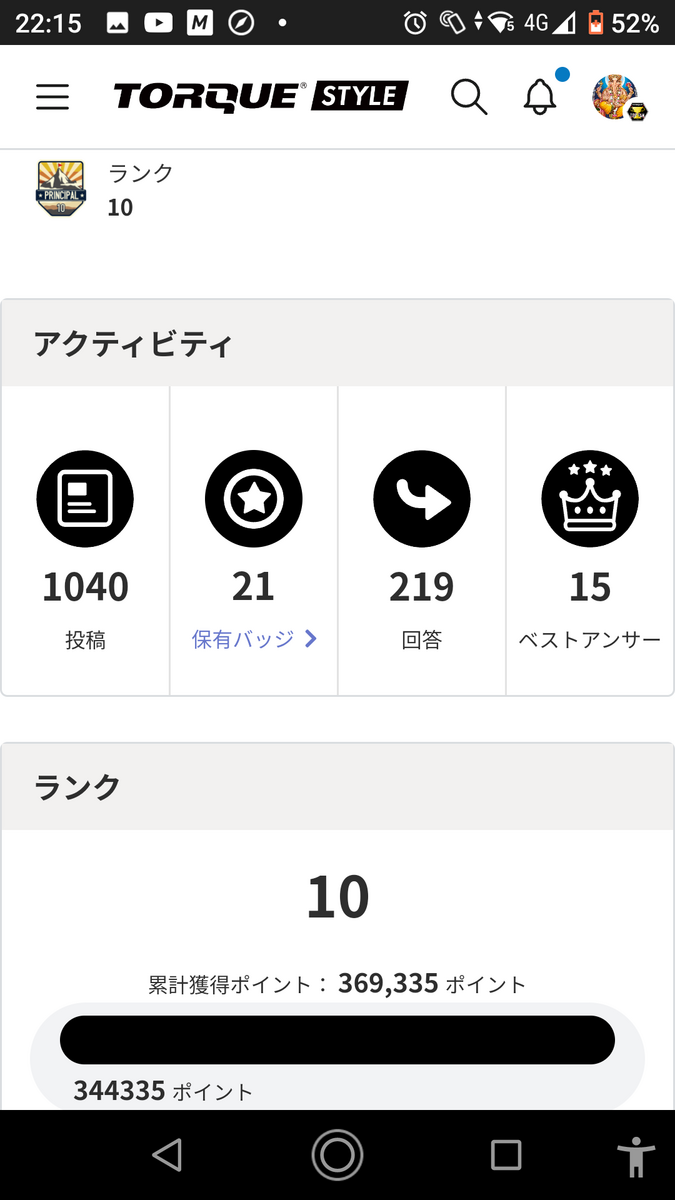Viewport: 675px width, 1200px height.
Task: Open the search icon
Action: 468,97
